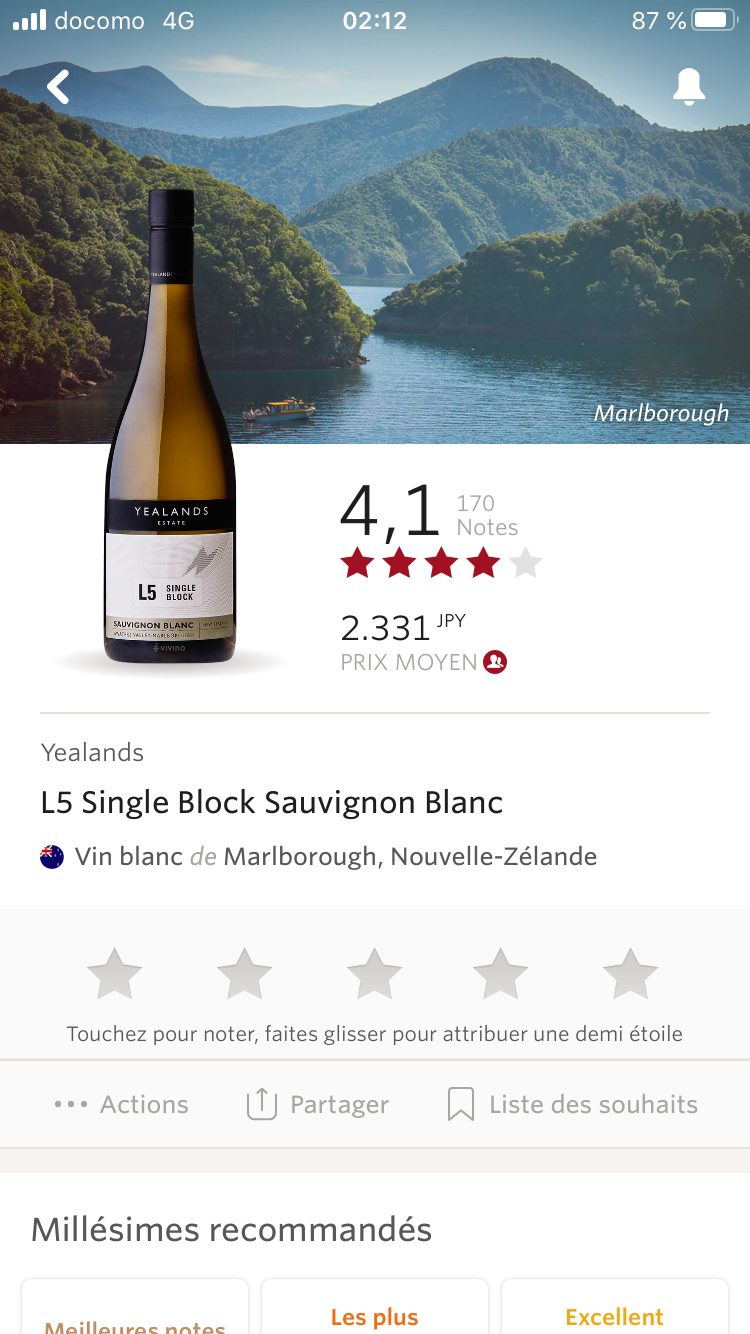The image size is (750, 1334).
Task: Set a three-star rating
Action: pyautogui.click(x=373, y=974)
